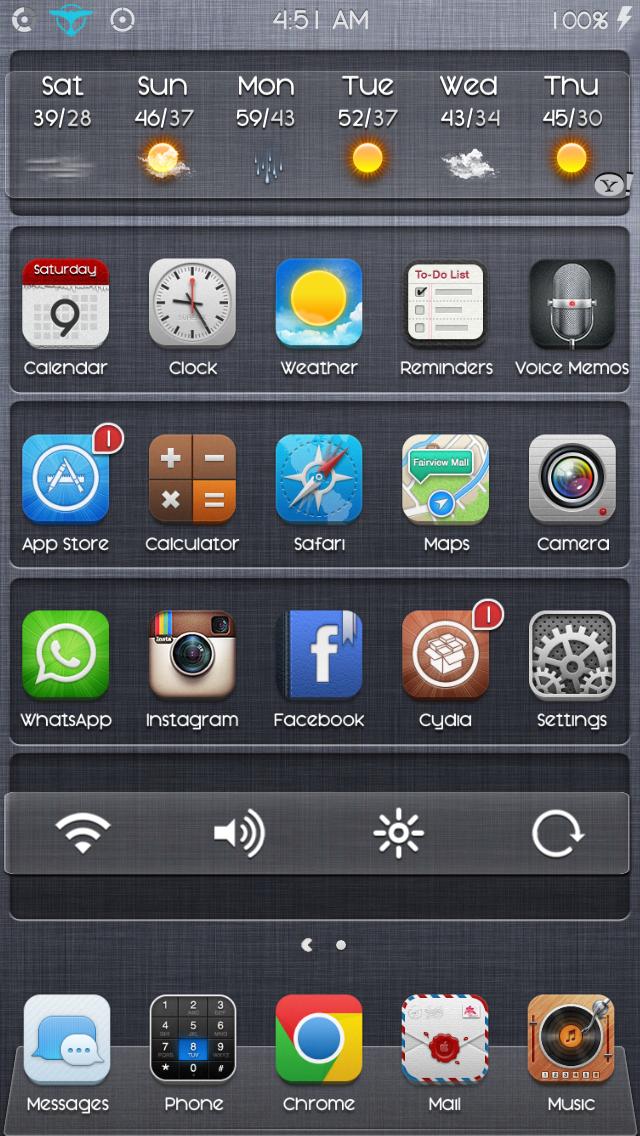The width and height of the screenshot is (640, 1136).
Task: Launch Voice Memos
Action: coord(572,303)
